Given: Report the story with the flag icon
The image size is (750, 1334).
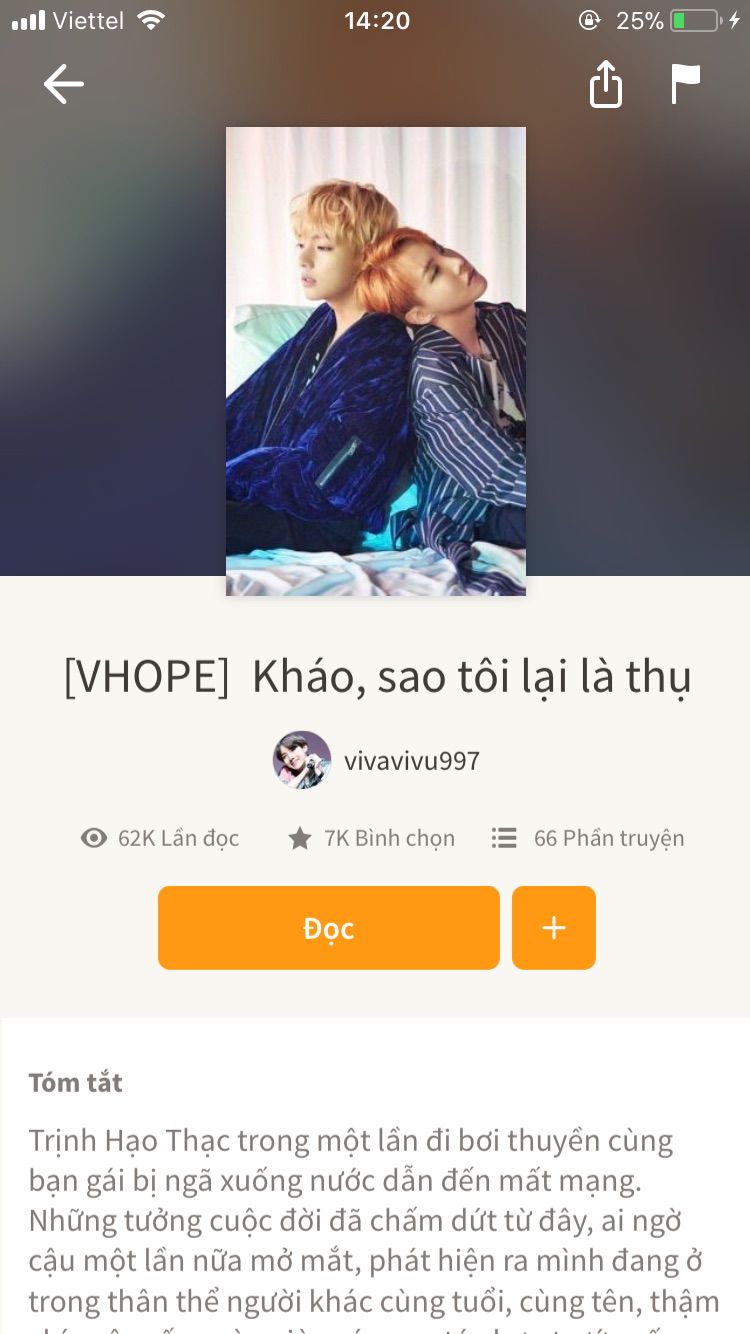Looking at the screenshot, I should [x=685, y=84].
